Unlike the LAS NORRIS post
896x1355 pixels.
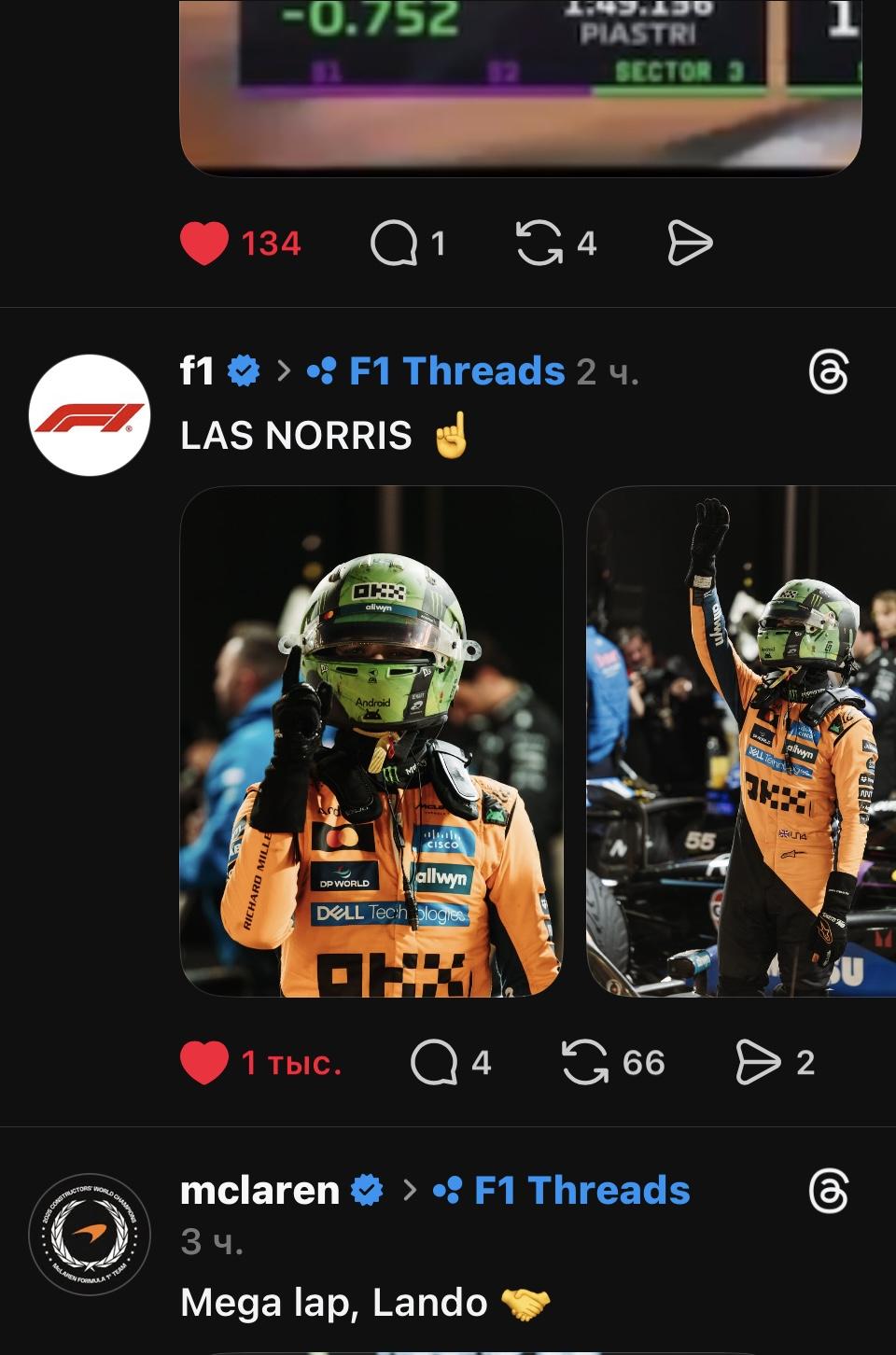pyautogui.click(x=203, y=1062)
